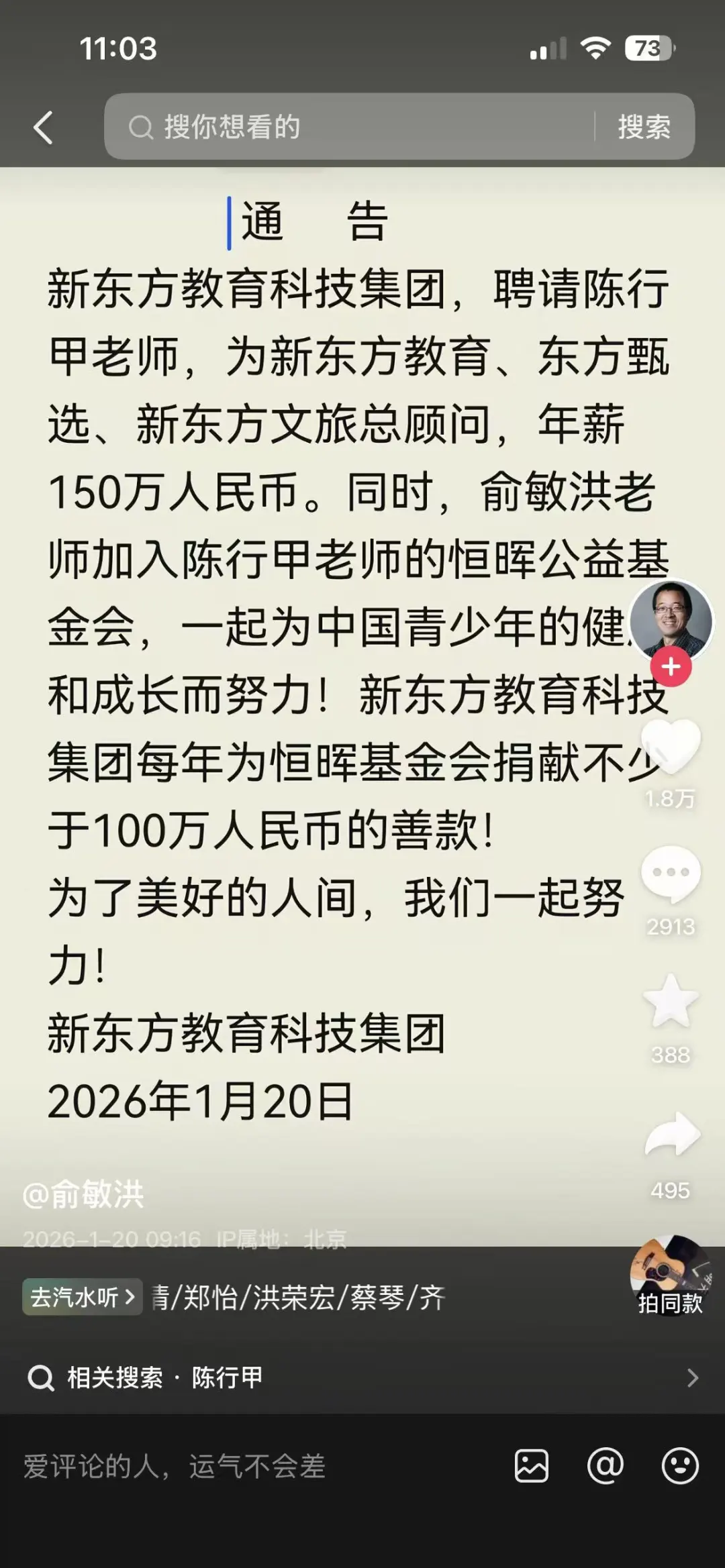This screenshot has width=725, height=1568.
Task: Tap the back chevron at top left
Action: 43,127
